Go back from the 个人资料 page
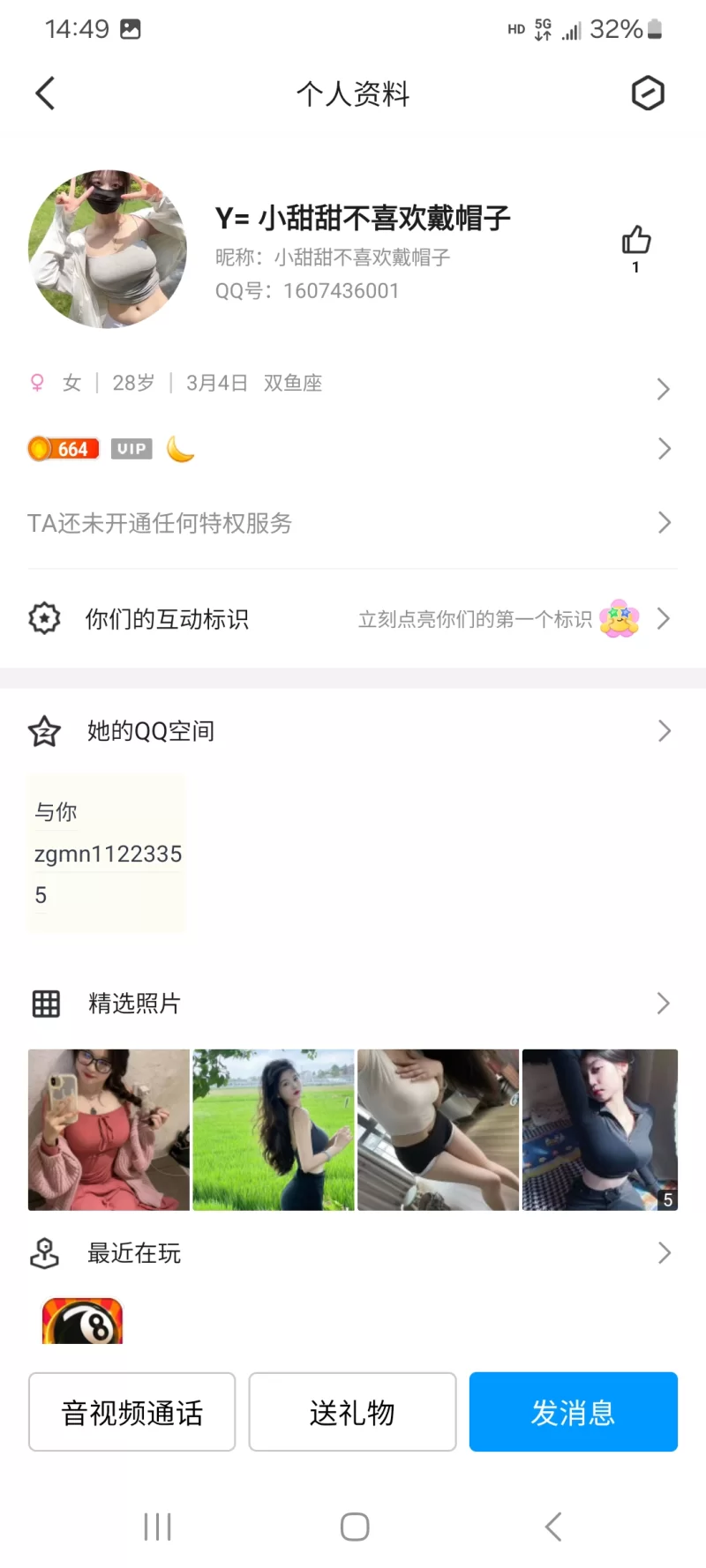 coord(45,93)
